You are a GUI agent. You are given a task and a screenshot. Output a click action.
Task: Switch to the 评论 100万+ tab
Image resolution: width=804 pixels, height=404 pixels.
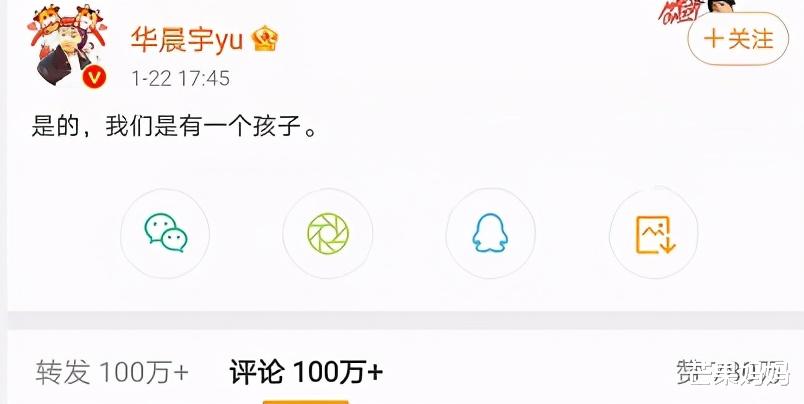(305, 372)
